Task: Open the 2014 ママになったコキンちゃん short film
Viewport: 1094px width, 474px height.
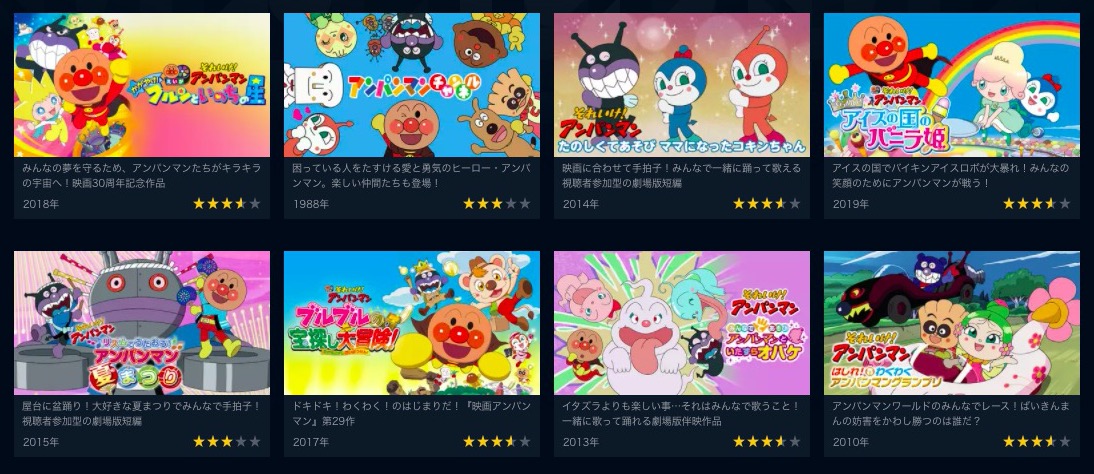Action: click(681, 85)
